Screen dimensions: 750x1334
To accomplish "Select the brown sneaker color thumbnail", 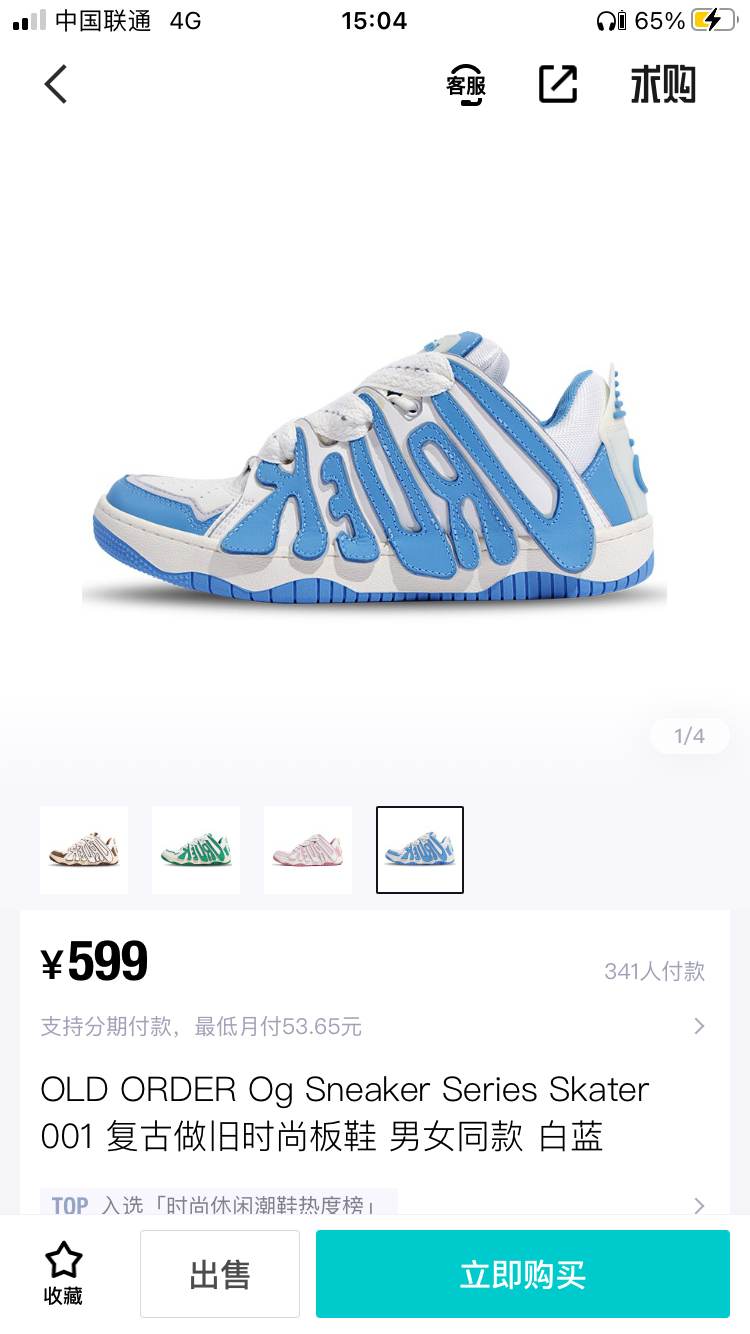I will (84, 849).
